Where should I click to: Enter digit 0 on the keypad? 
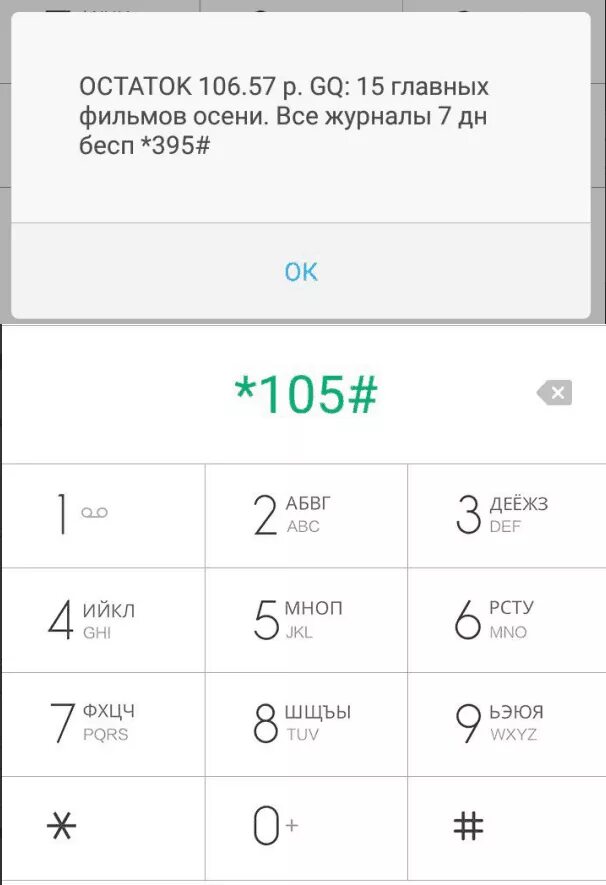305,826
